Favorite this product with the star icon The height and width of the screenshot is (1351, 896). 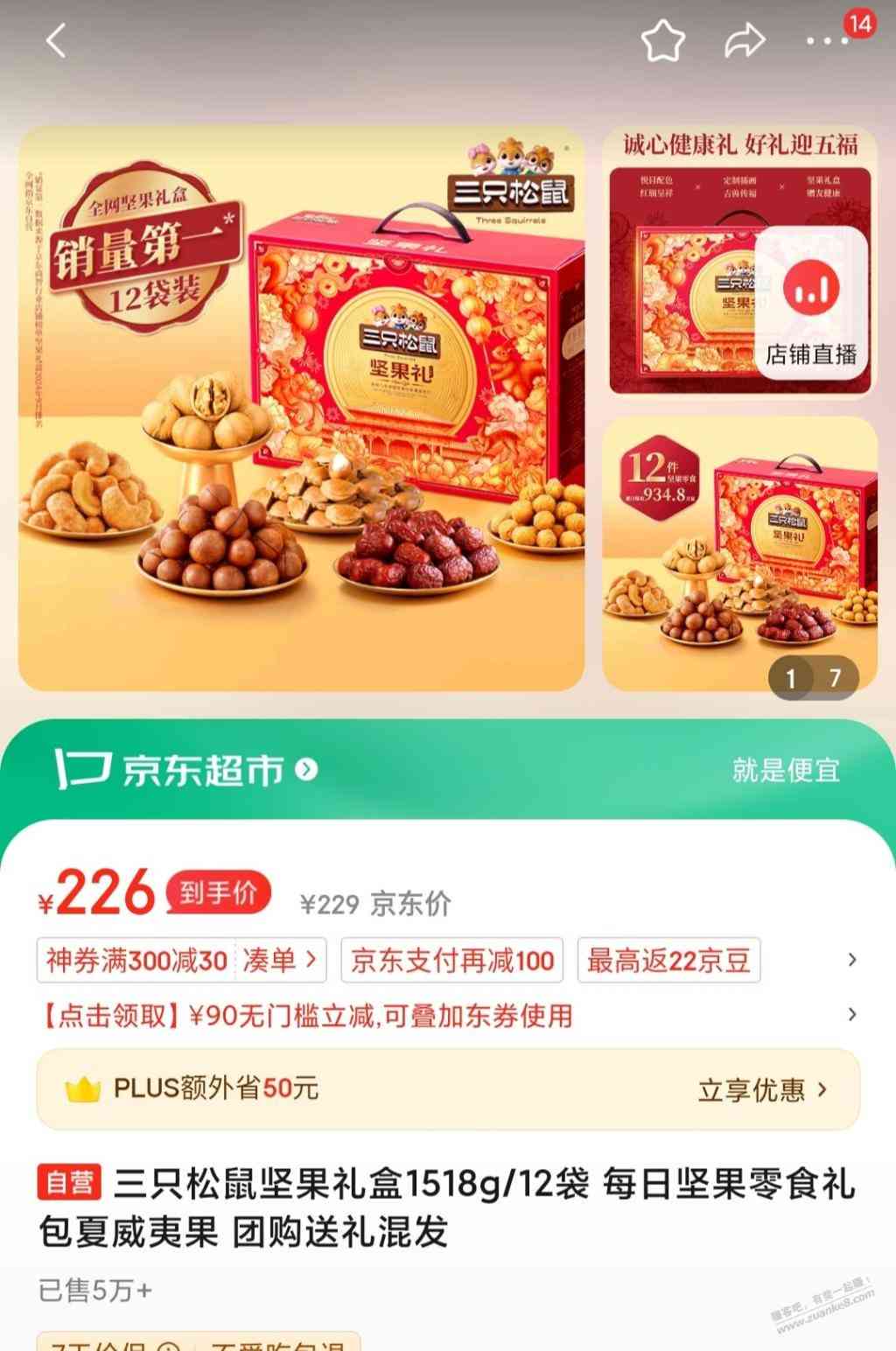coord(662,40)
